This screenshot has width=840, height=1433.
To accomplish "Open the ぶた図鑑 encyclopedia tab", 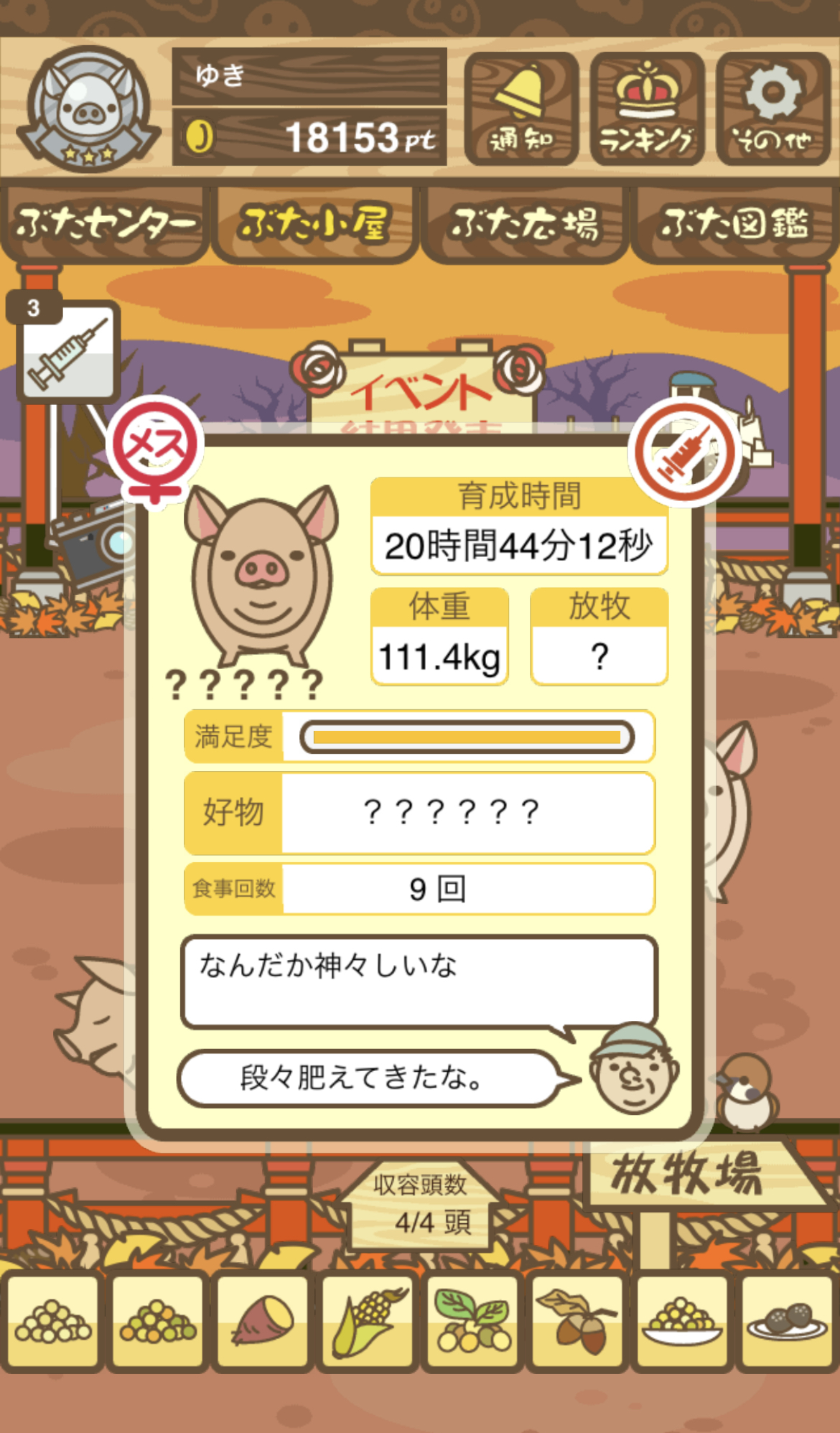I will point(735,224).
